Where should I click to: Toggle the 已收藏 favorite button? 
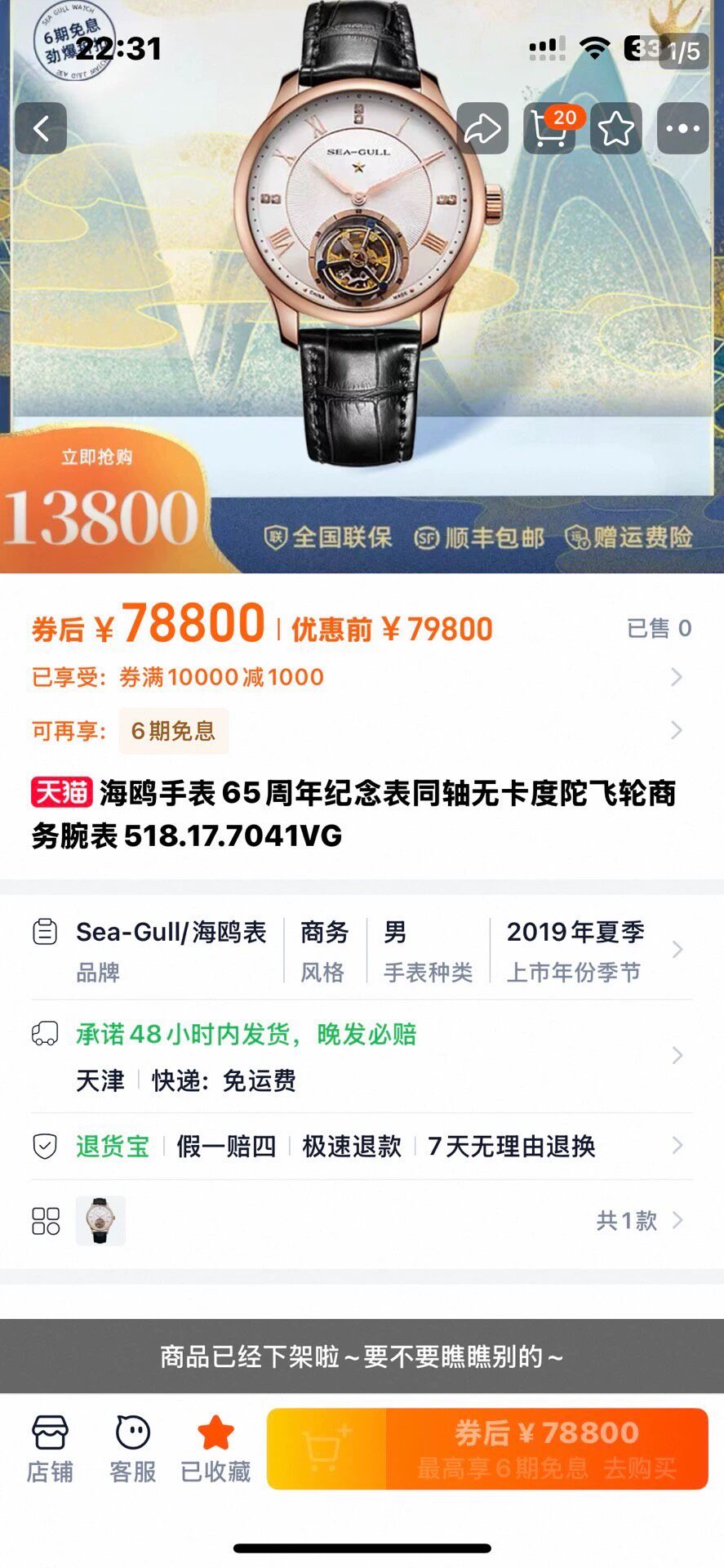(215, 1449)
